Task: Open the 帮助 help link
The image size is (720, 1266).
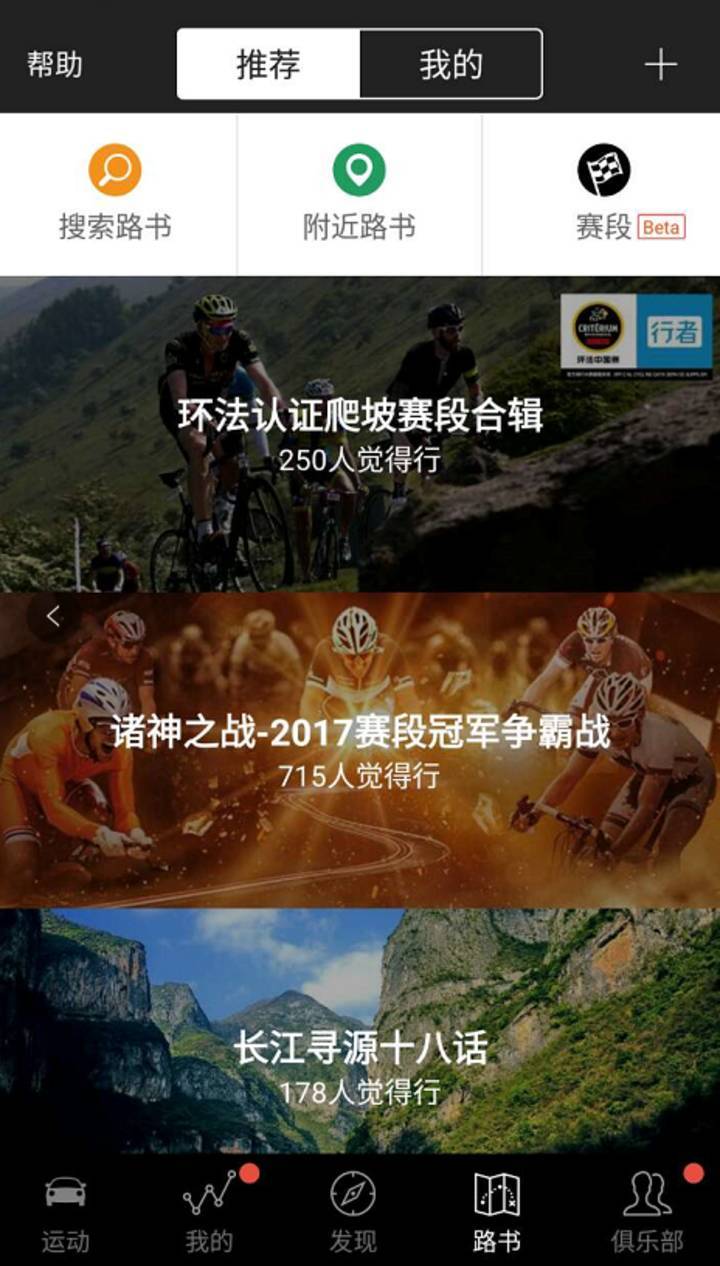Action: 54,65
